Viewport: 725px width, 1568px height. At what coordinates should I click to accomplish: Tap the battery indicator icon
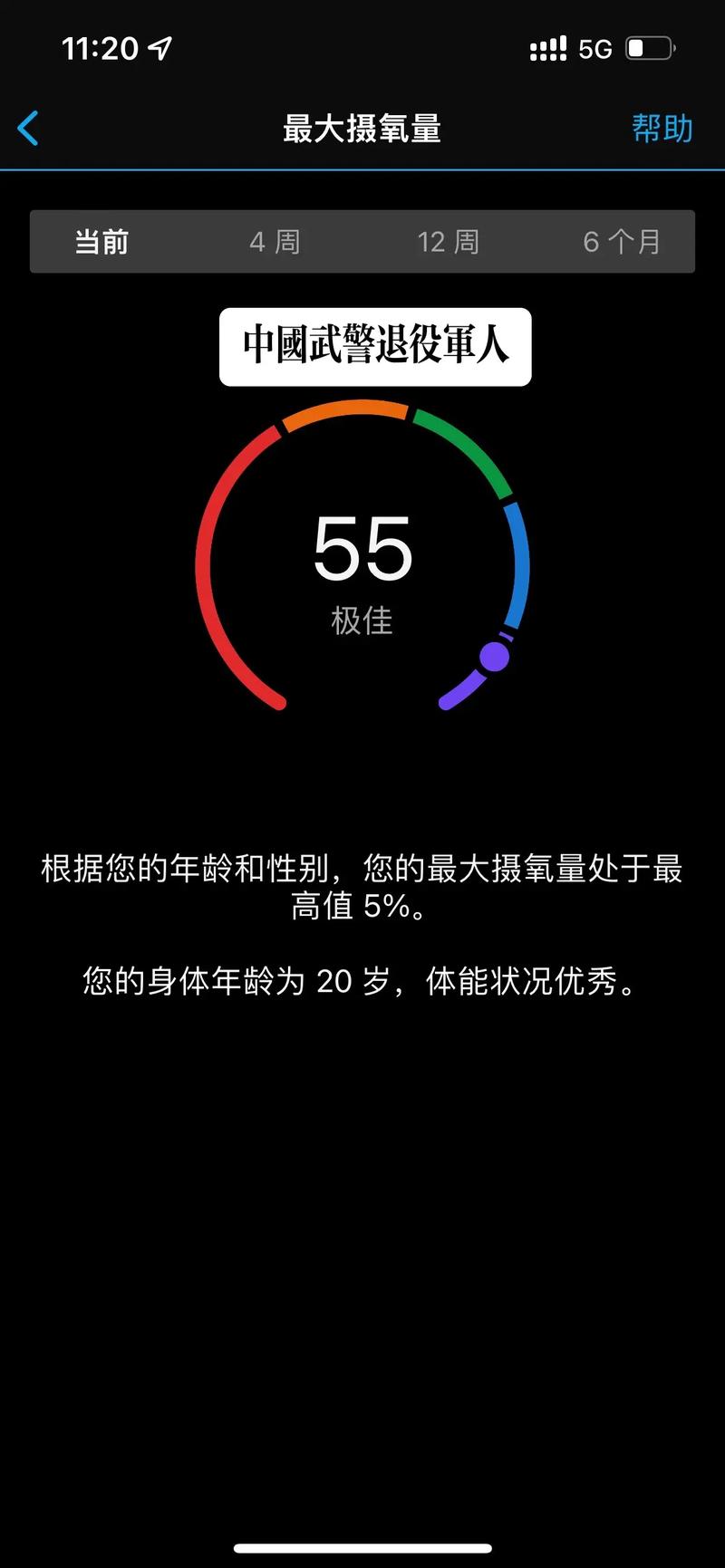pos(651,47)
